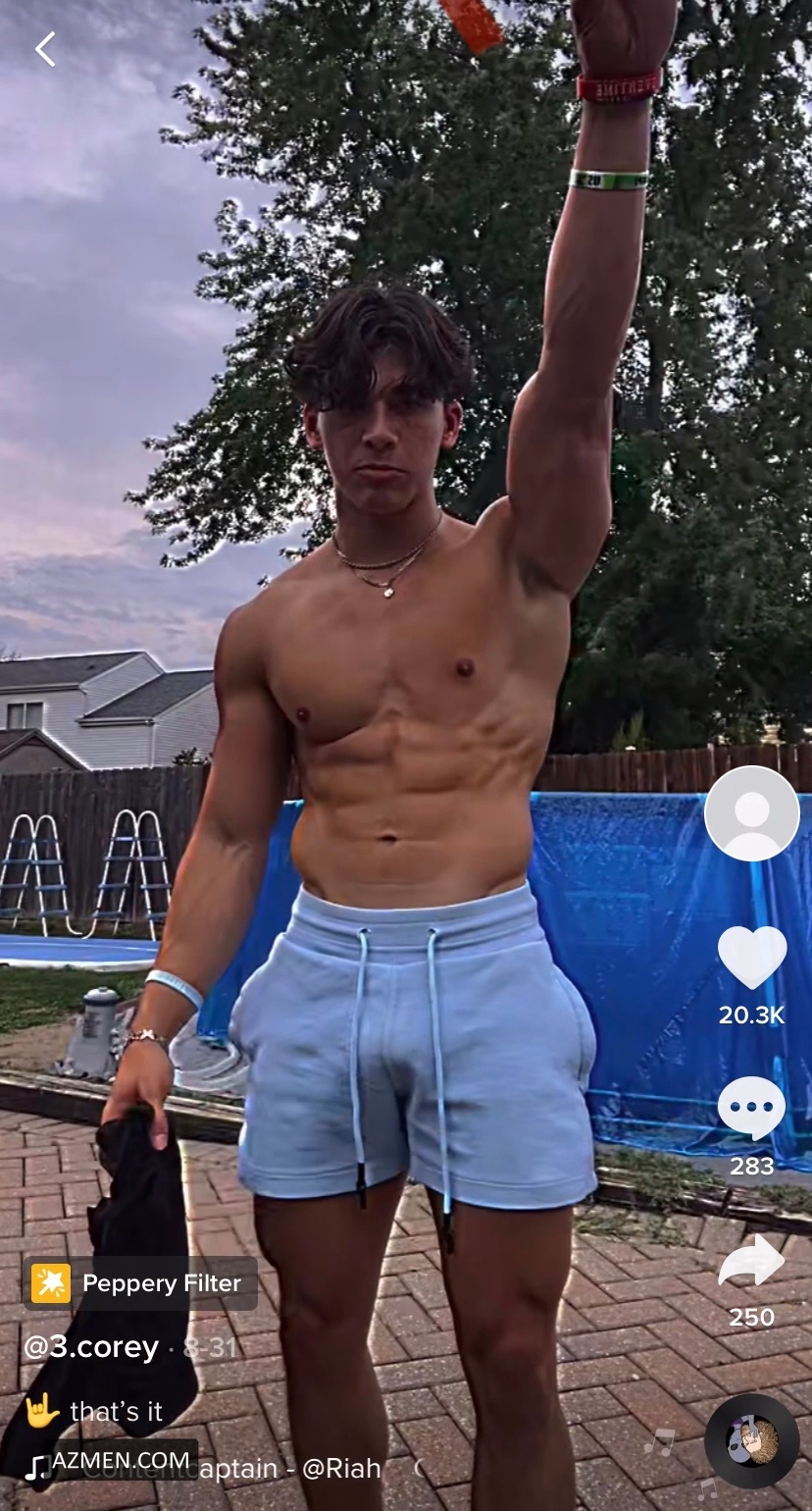Image resolution: width=812 pixels, height=1511 pixels.
Task: Like this video with the heart icon
Action: pyautogui.click(x=752, y=957)
